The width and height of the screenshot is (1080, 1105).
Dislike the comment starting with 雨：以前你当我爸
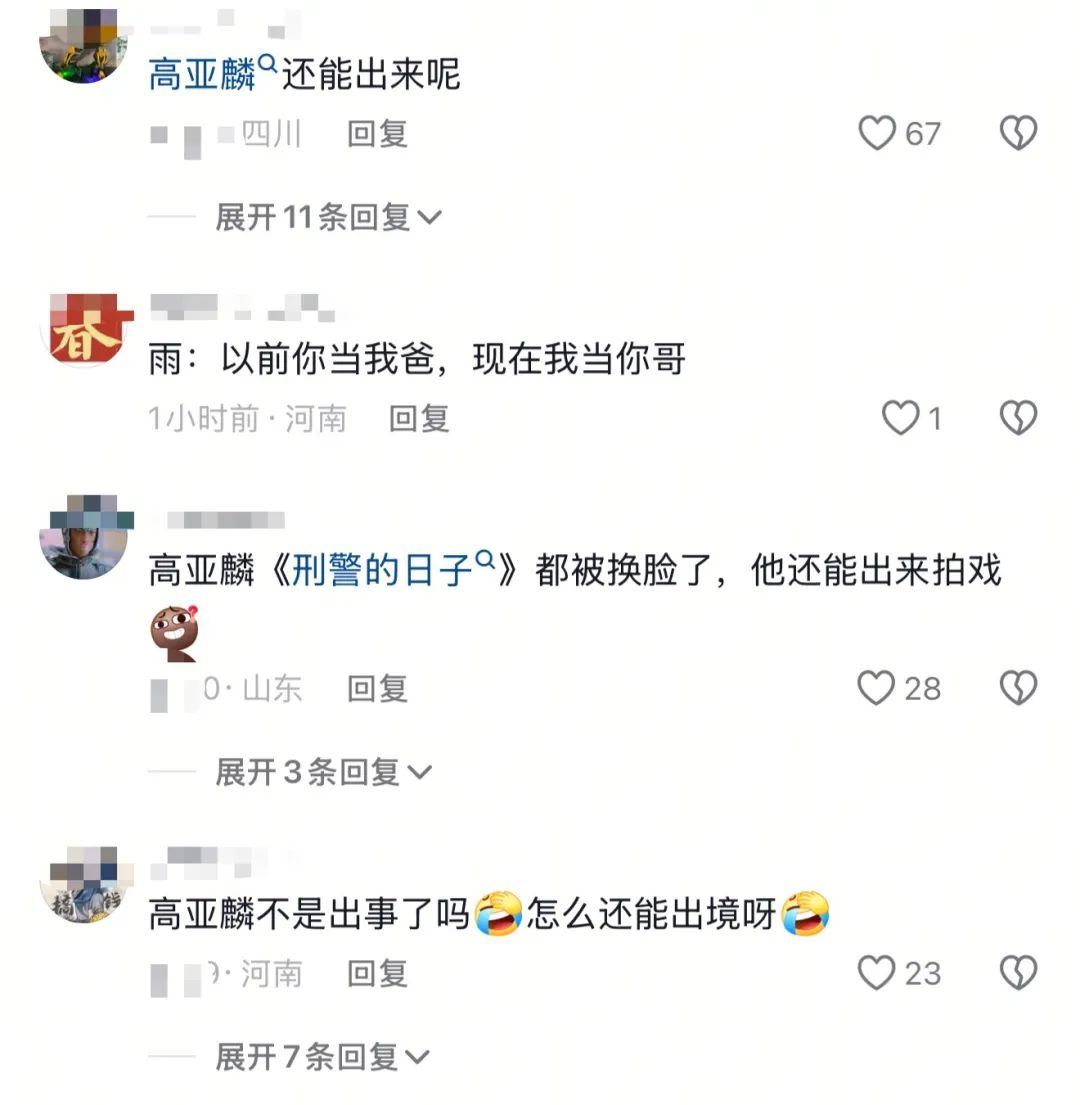tap(1018, 418)
